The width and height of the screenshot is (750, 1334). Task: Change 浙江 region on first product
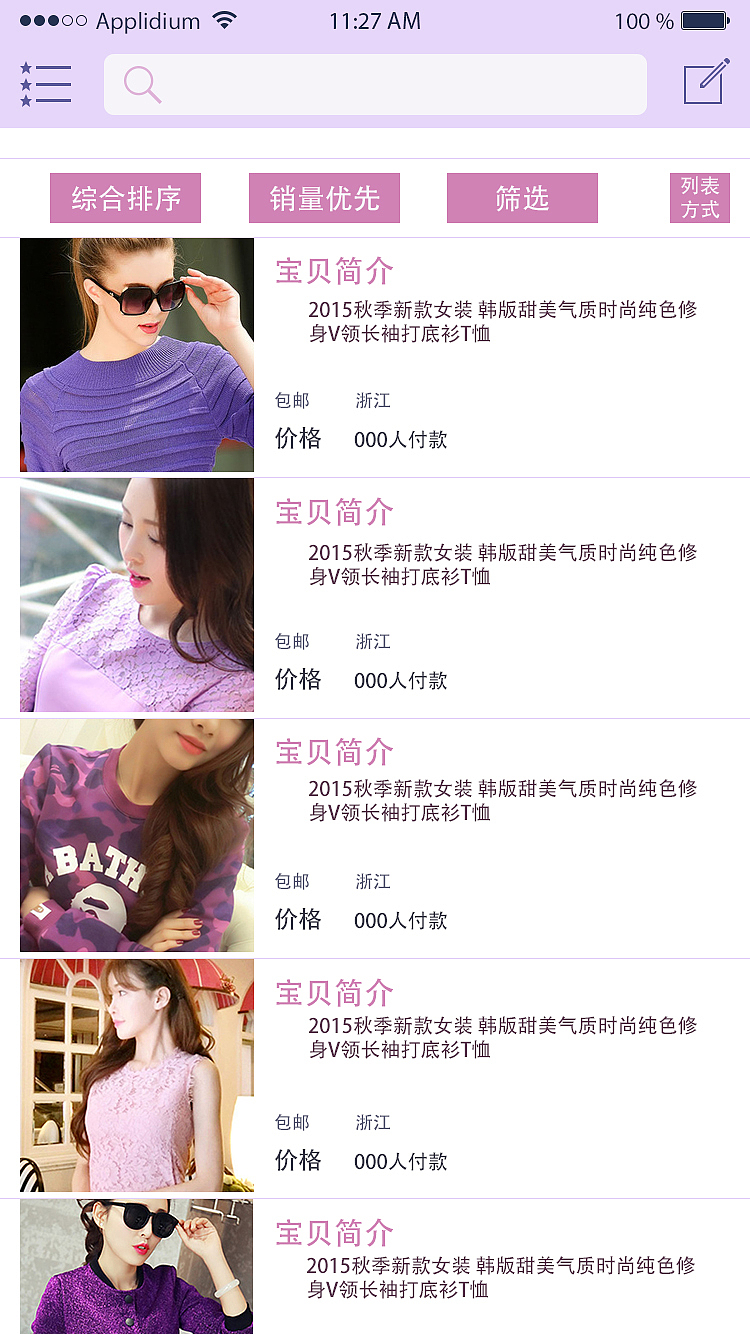[372, 400]
